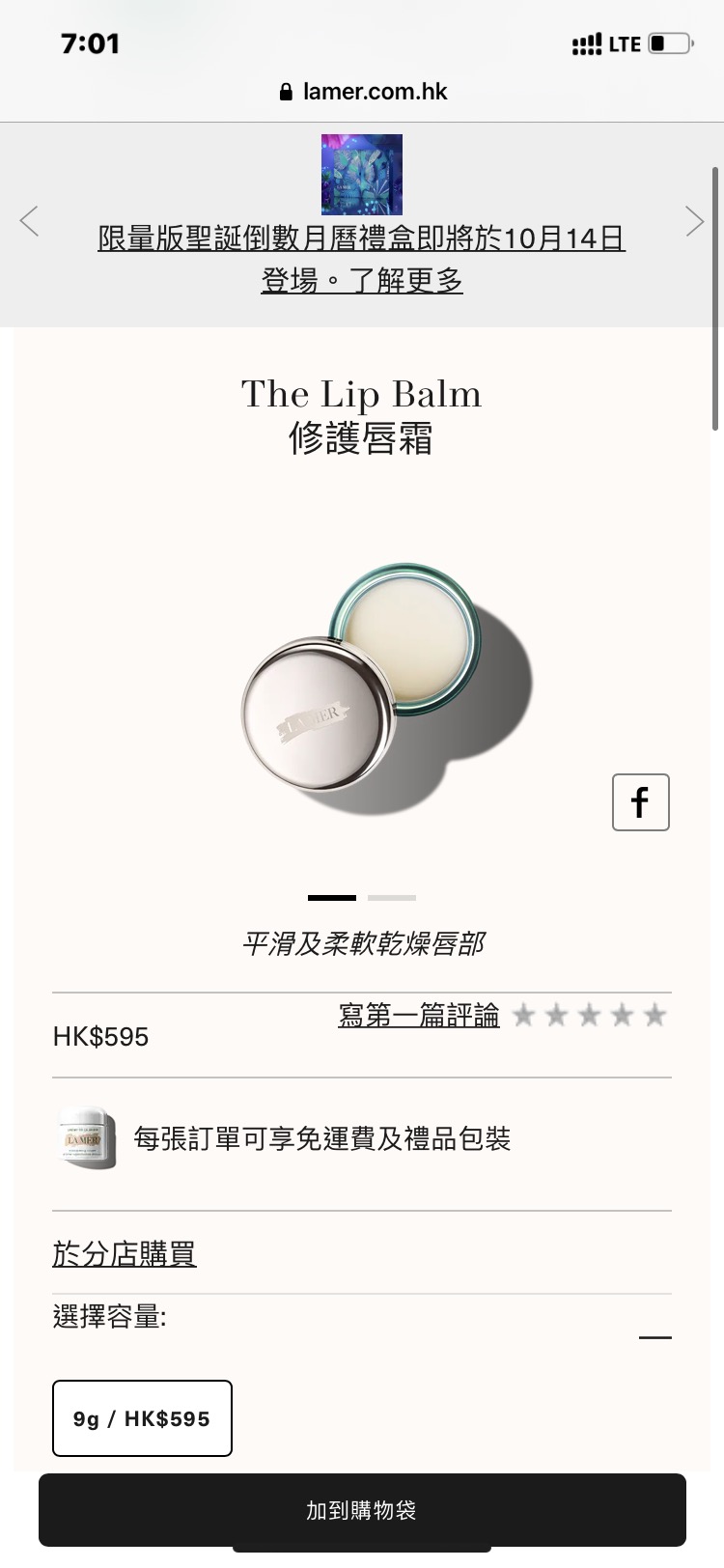
Task: Select the first carousel indicator bar
Action: tap(331, 897)
